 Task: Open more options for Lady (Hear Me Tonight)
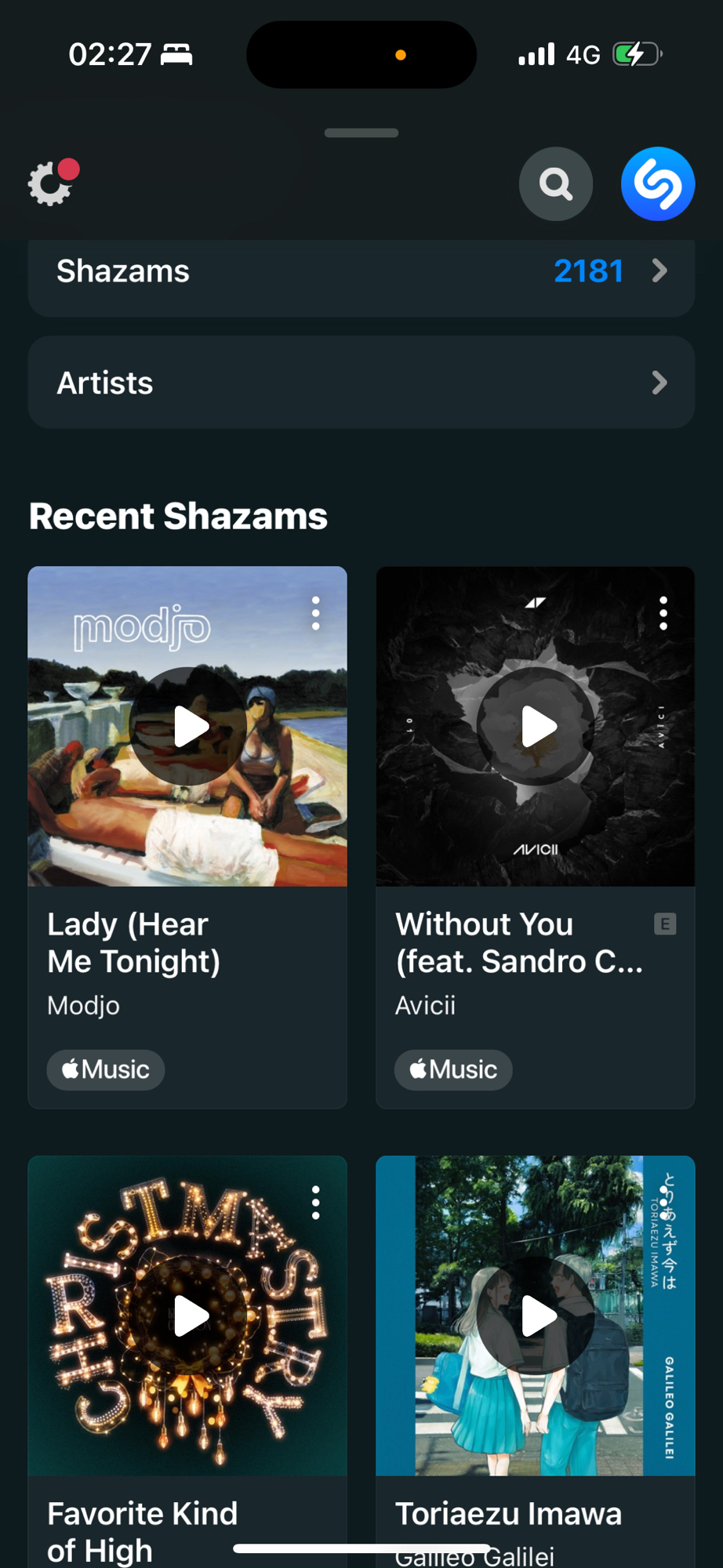pyautogui.click(x=315, y=613)
